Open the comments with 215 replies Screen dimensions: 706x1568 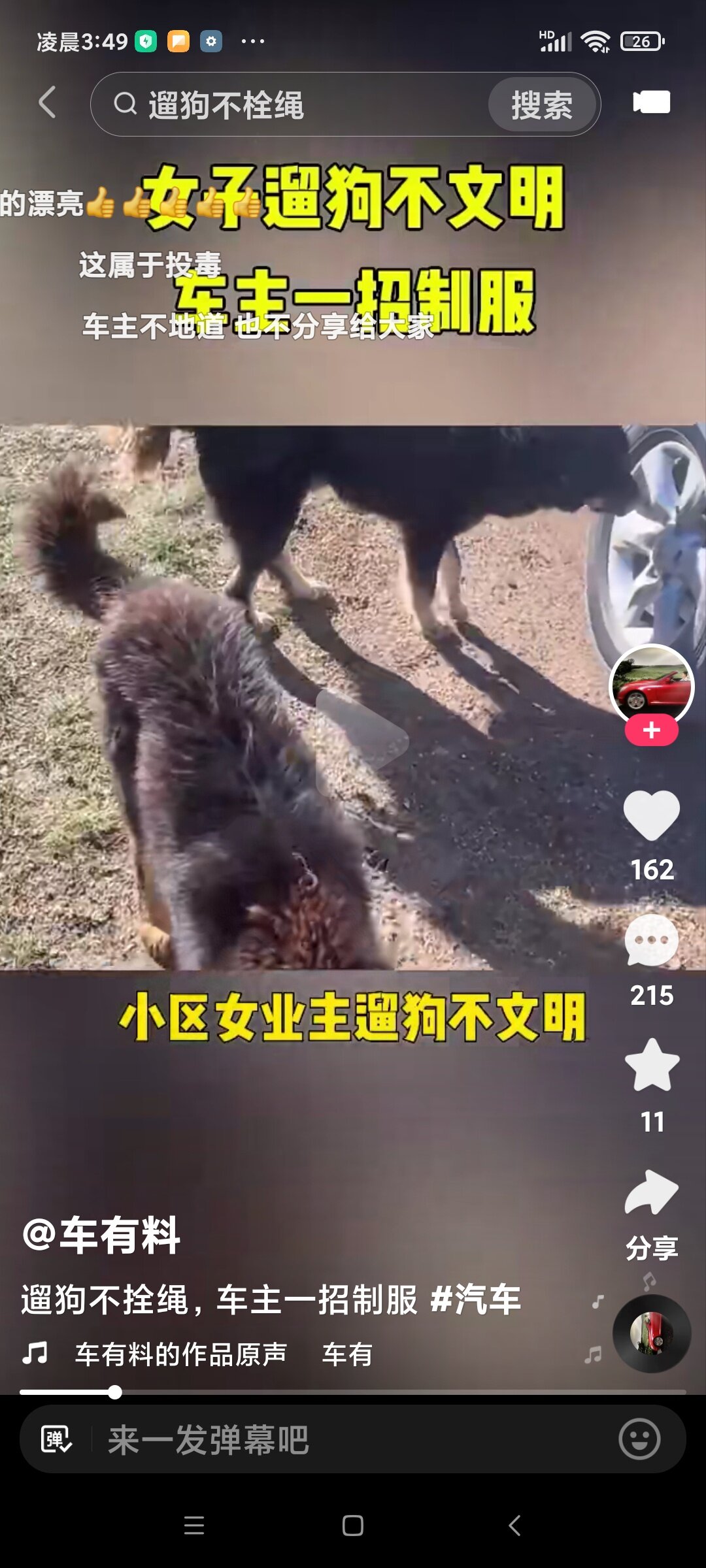(x=652, y=941)
